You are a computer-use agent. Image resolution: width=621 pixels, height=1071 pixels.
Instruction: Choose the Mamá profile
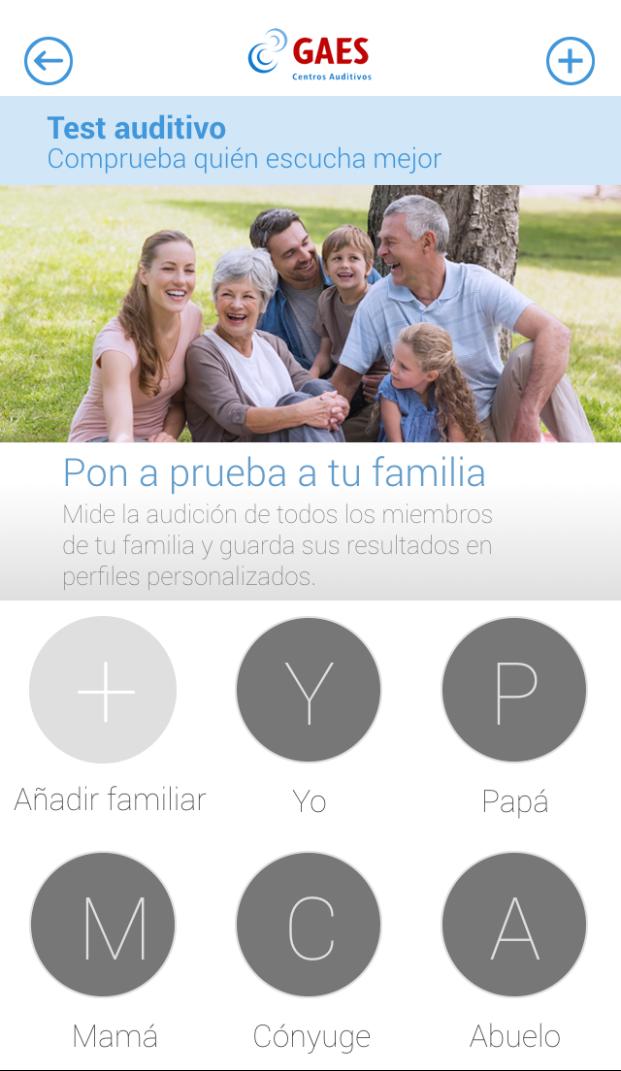pos(103,925)
